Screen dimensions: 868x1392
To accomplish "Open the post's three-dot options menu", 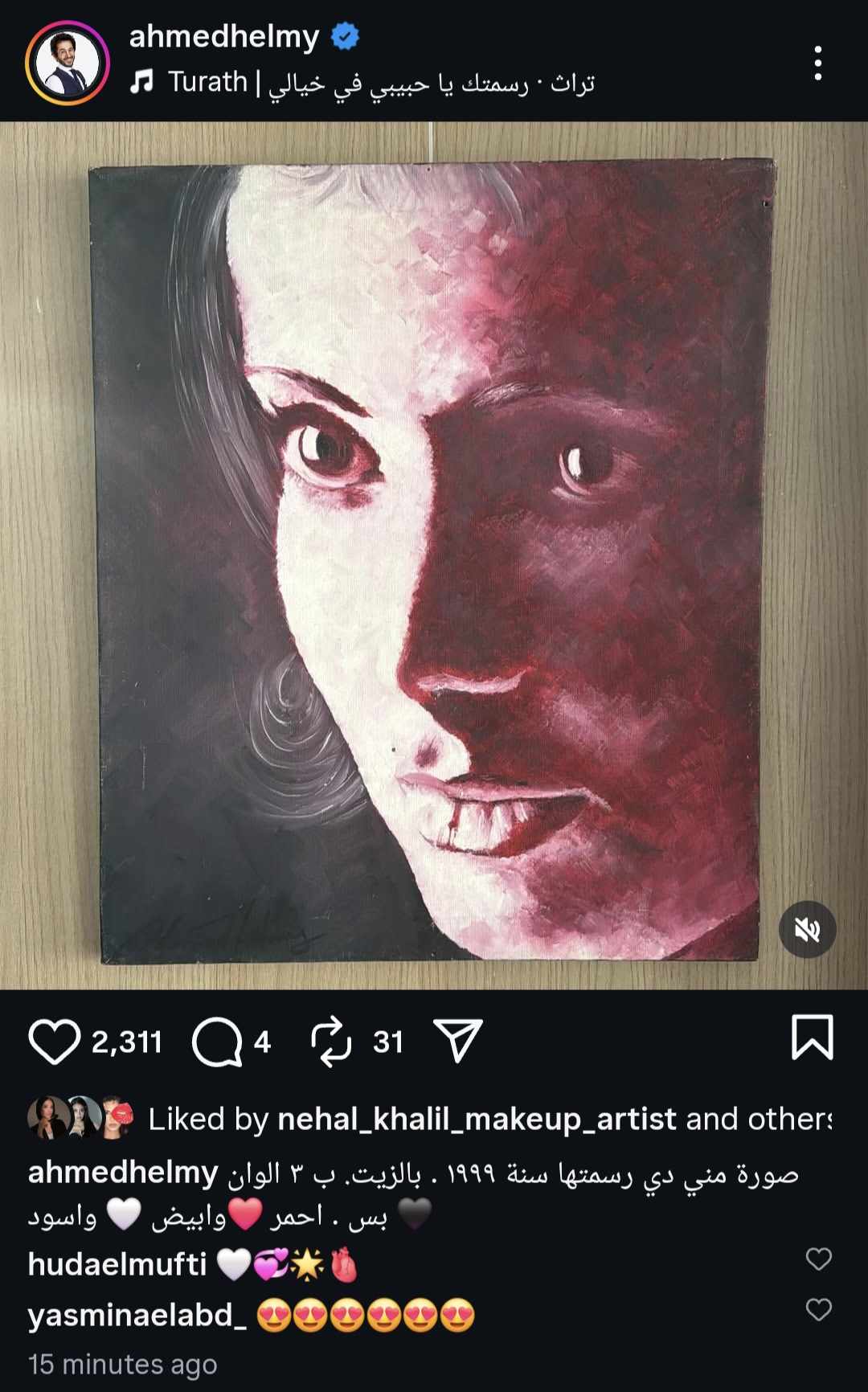I will (817, 63).
